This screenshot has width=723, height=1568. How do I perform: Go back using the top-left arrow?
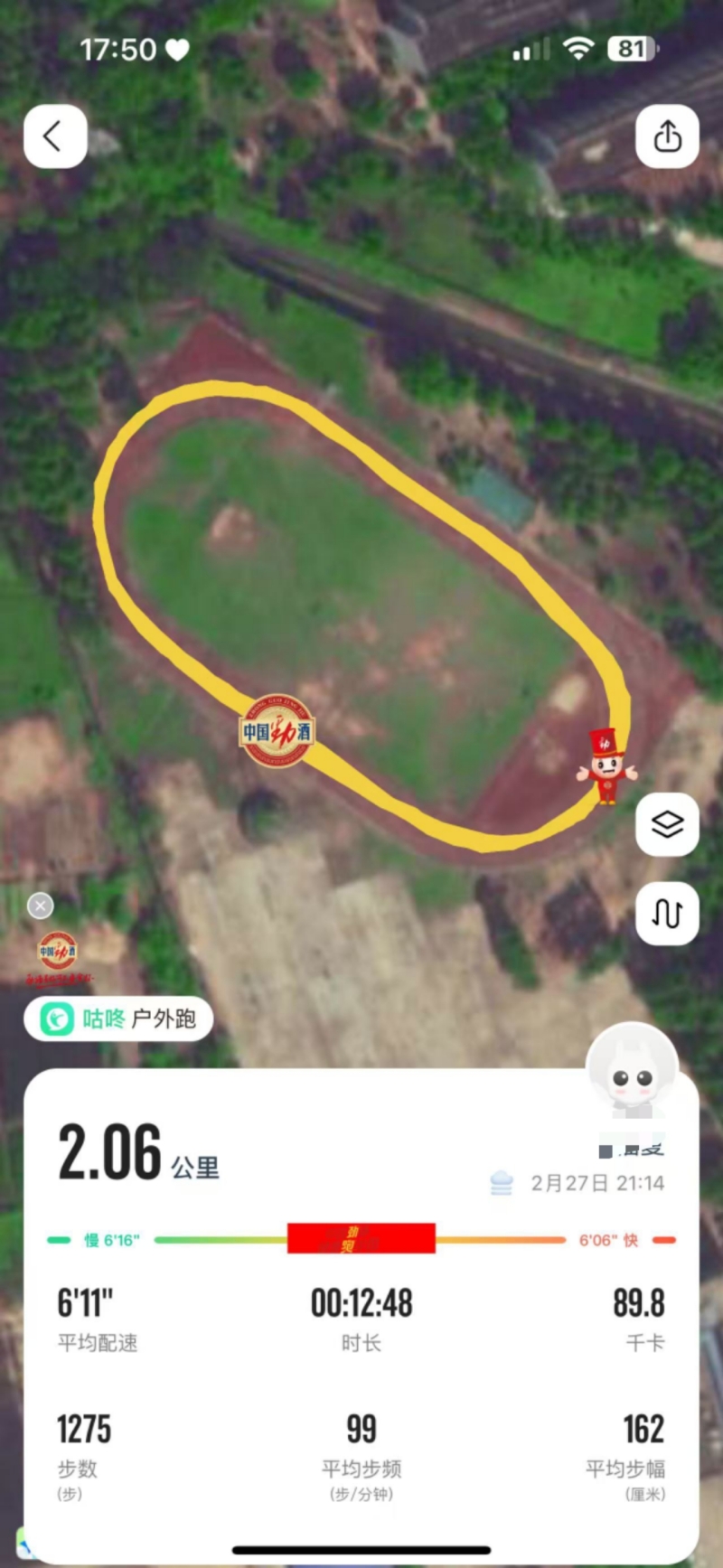[x=55, y=136]
